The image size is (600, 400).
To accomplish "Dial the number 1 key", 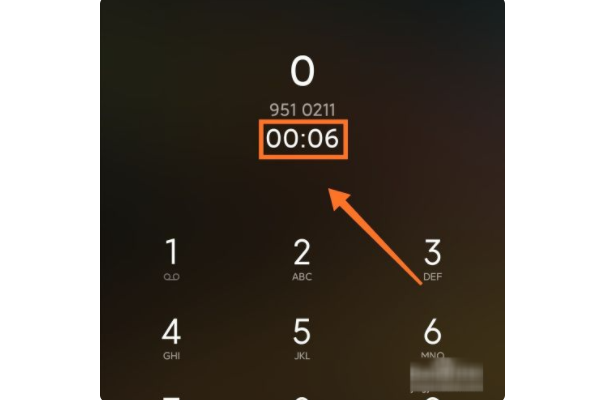I will click(x=171, y=258).
